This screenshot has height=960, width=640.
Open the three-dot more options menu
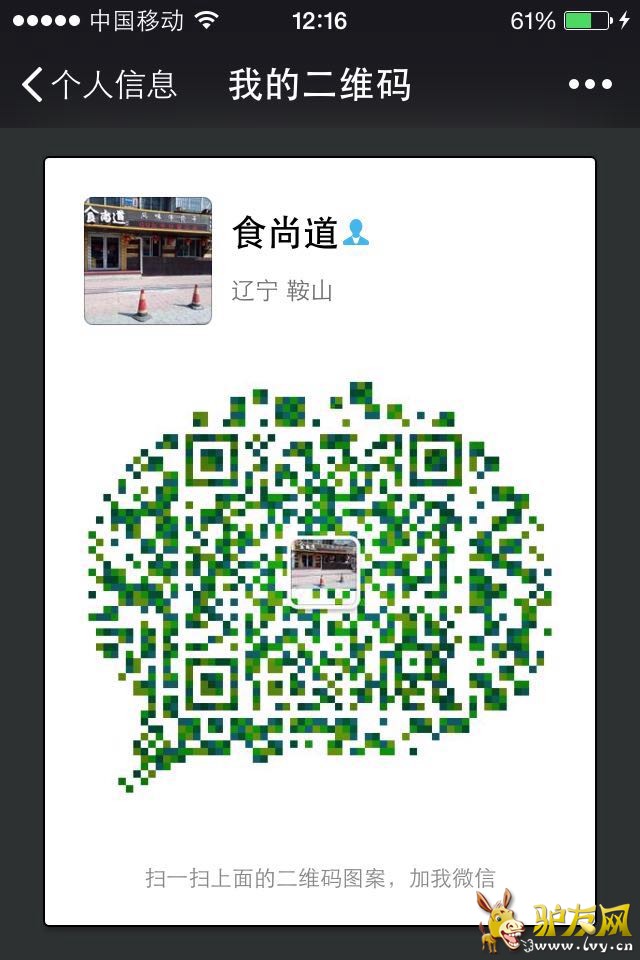(590, 85)
